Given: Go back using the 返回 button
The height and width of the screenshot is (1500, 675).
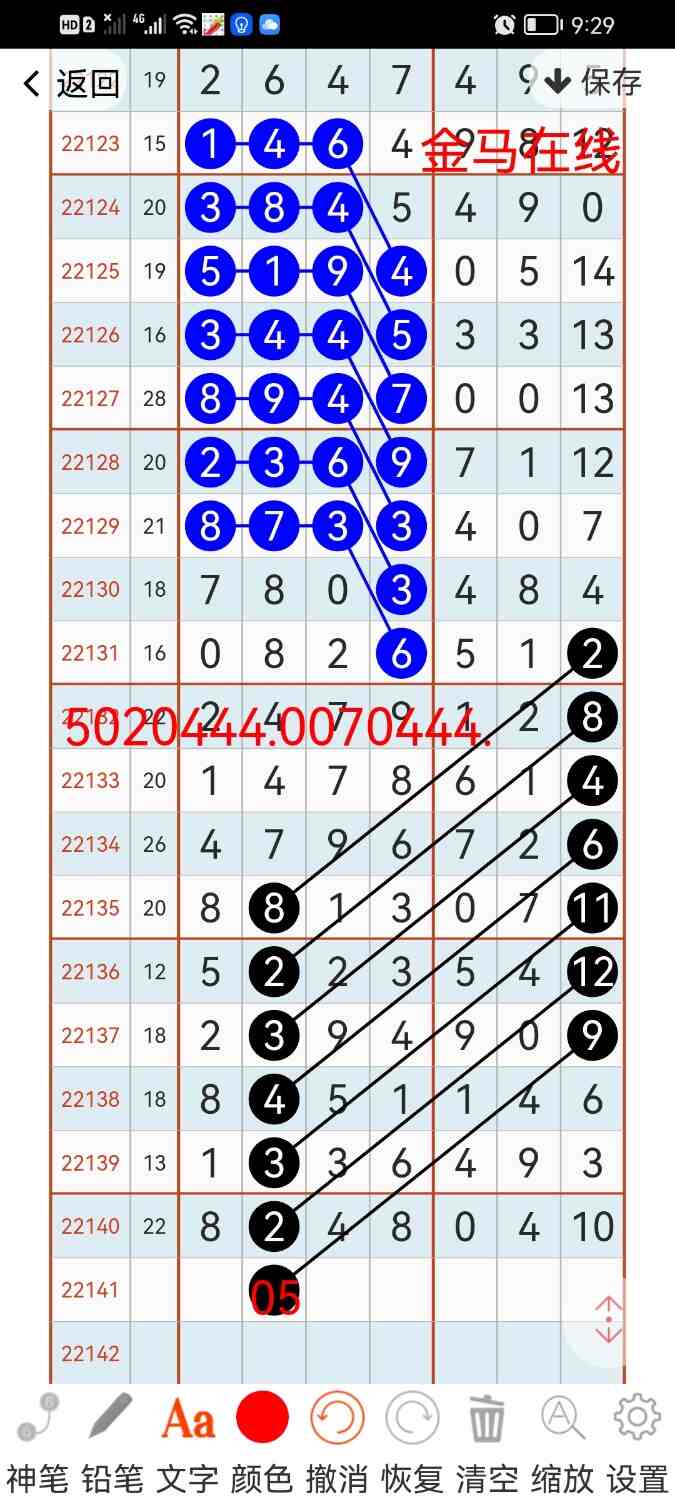Looking at the screenshot, I should 72,83.
